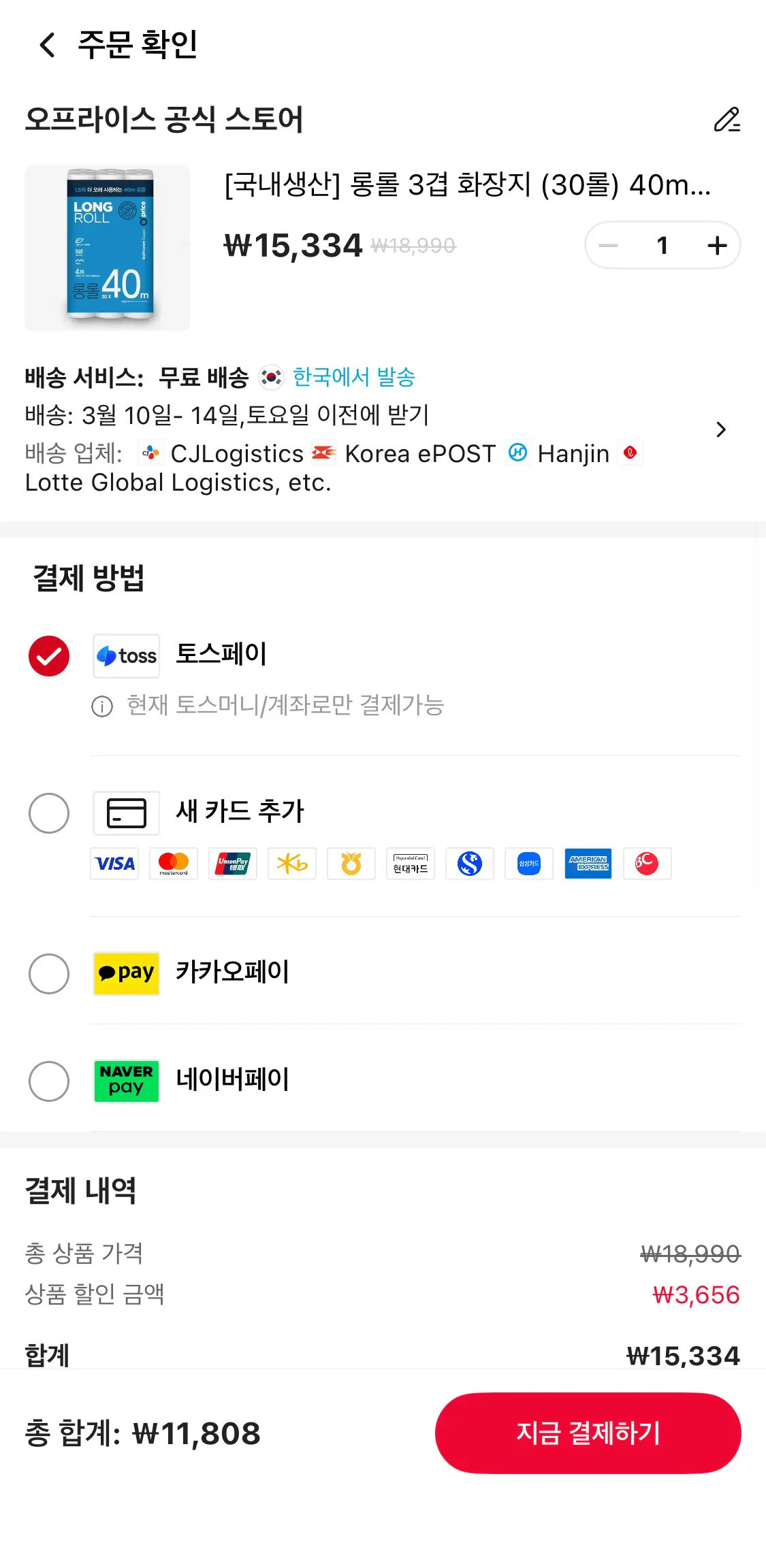766x1568 pixels.
Task: Click the Toss logo next to 토스페이
Action: point(126,655)
